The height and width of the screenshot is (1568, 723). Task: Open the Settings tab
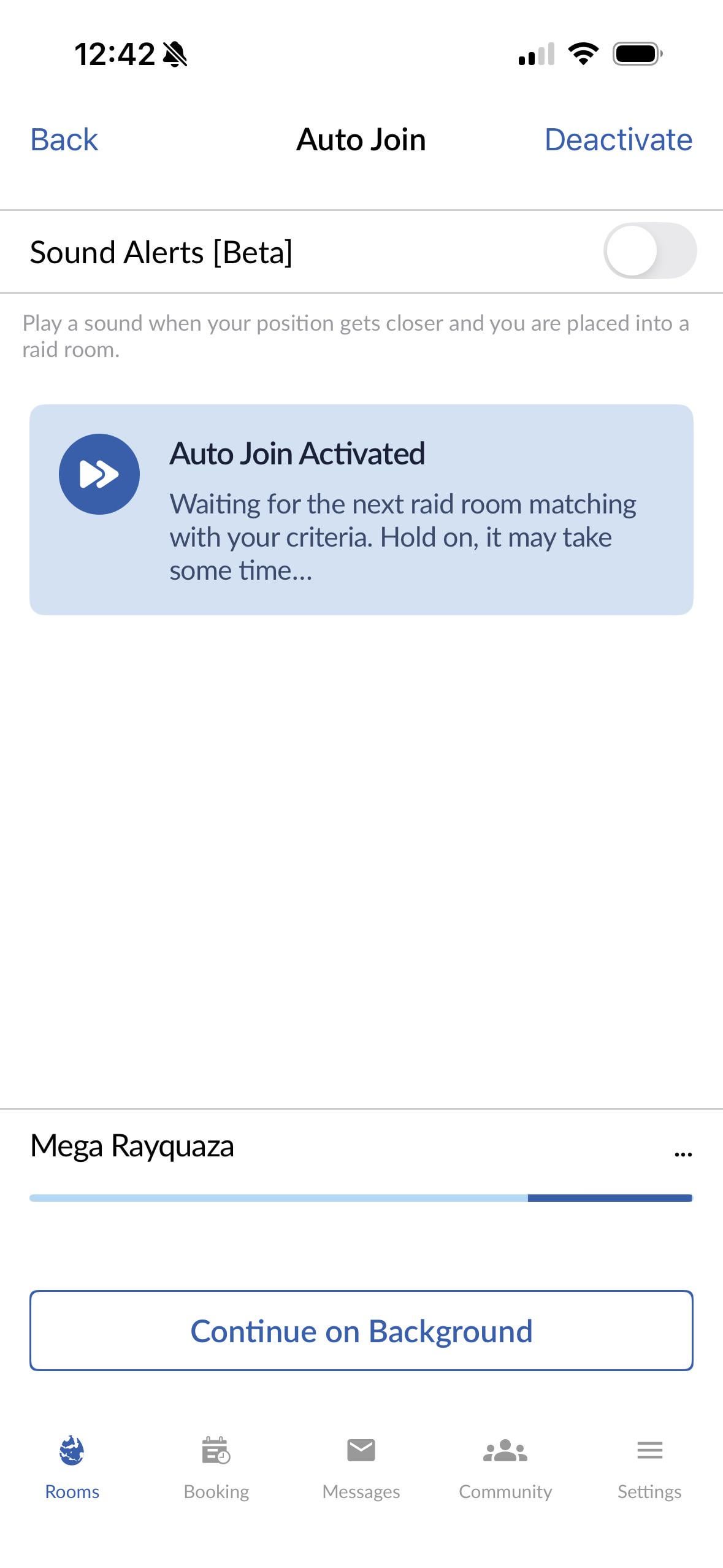[649, 1467]
